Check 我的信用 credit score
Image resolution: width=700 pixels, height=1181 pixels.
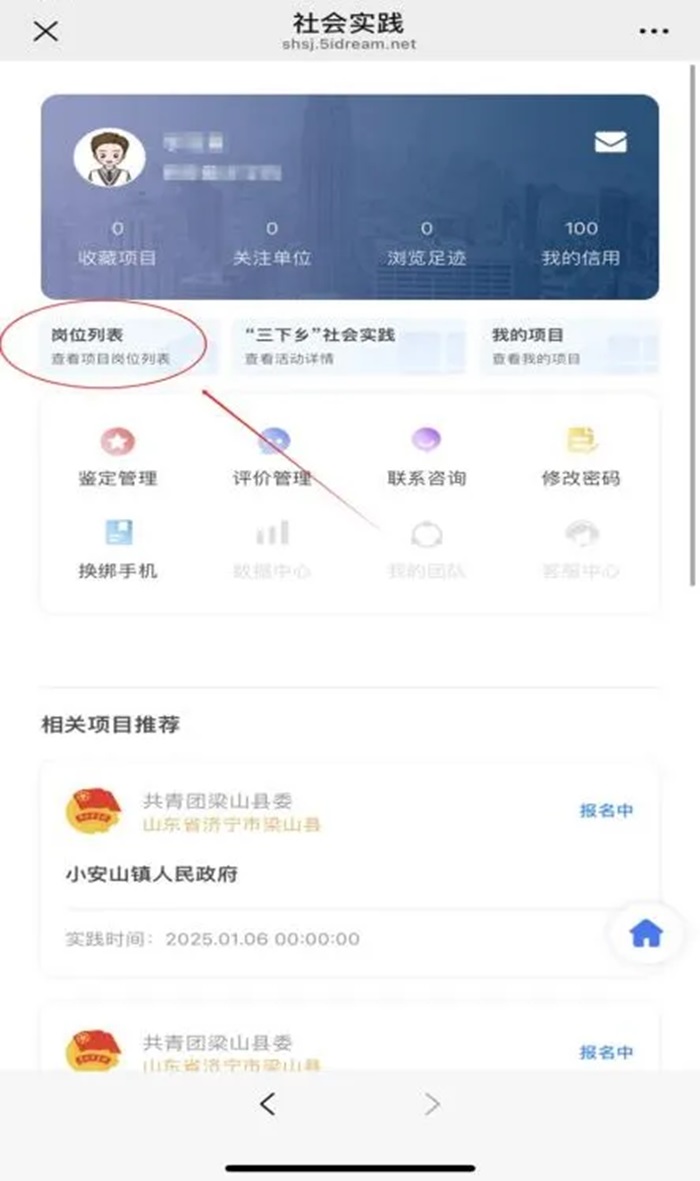[581, 243]
